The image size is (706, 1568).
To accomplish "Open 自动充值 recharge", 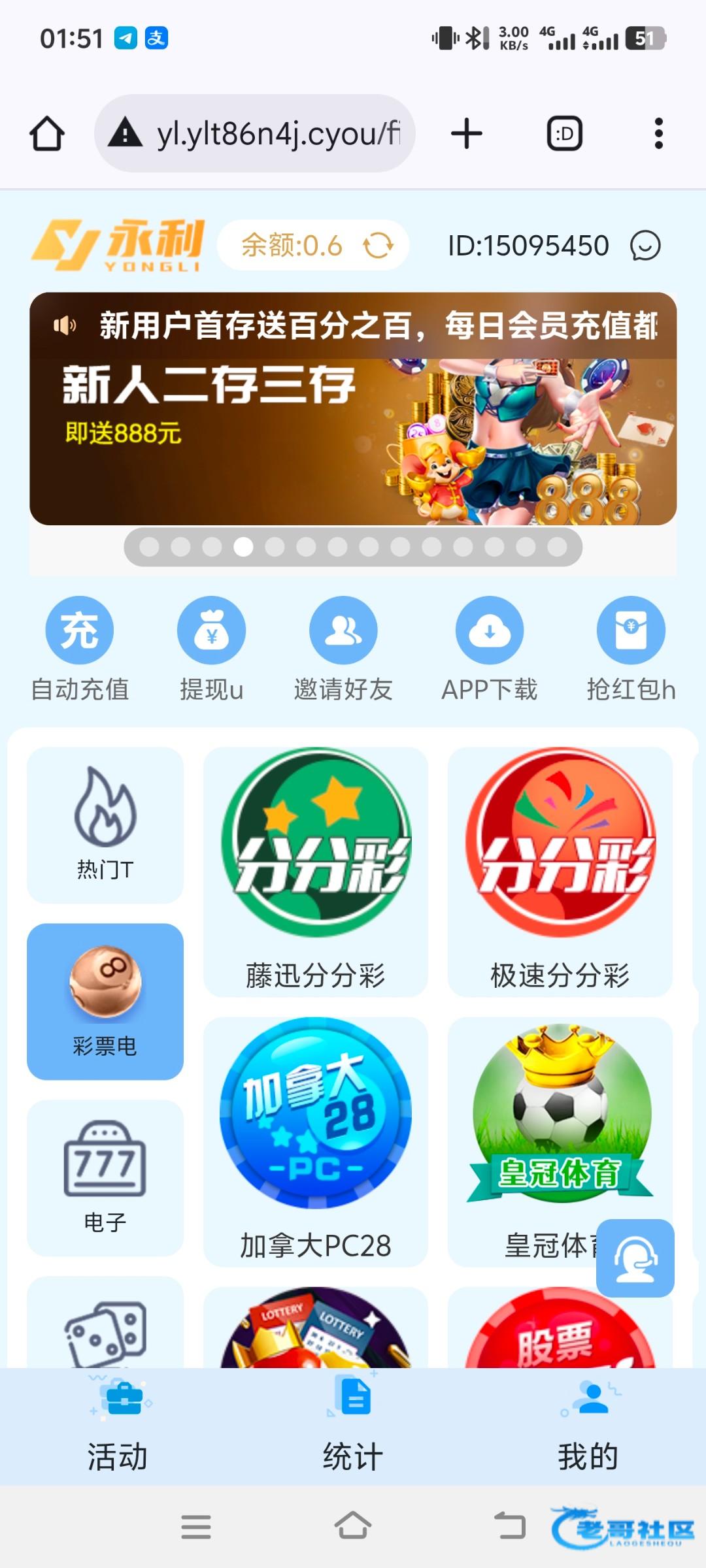I will [80, 647].
